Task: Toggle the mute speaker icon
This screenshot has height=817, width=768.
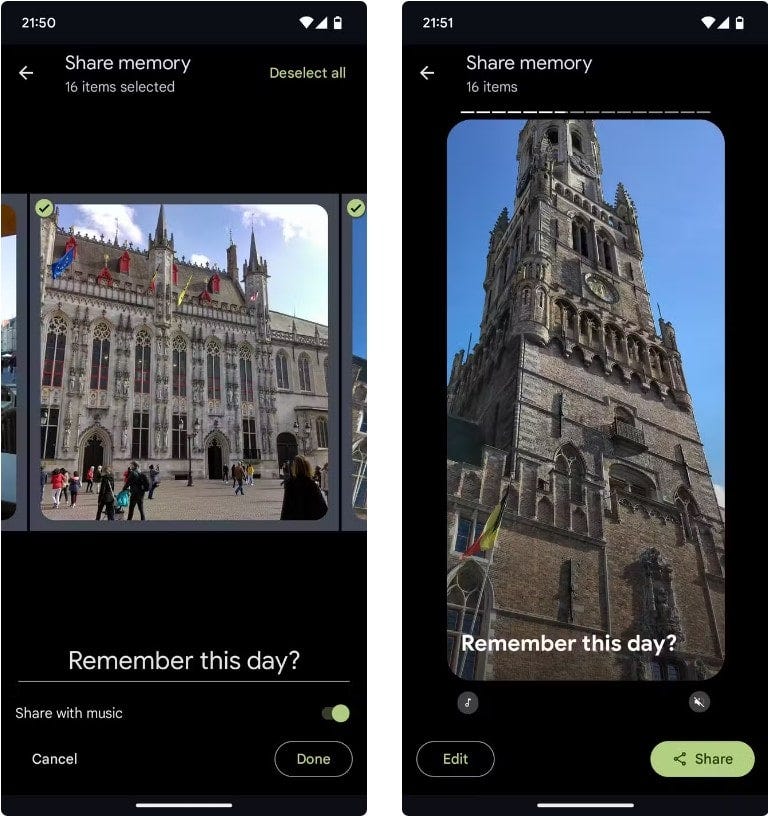Action: 699,703
